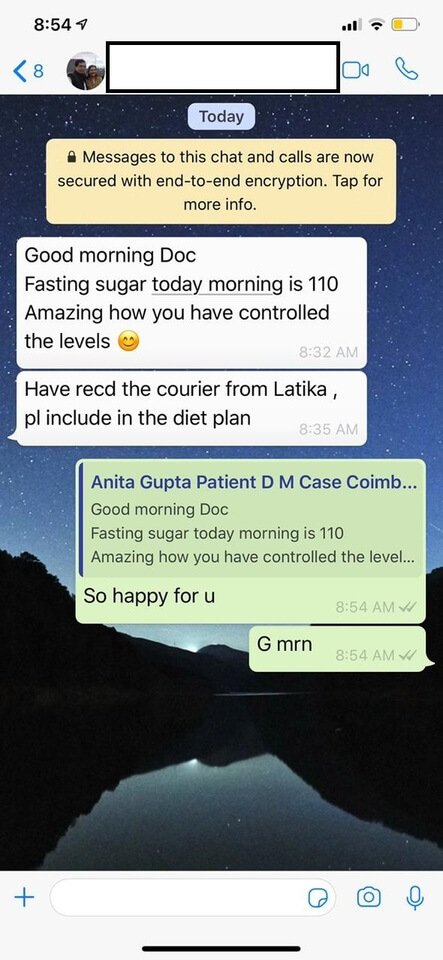Viewport: 443px width, 960px height.
Task: Start a video call
Action: (356, 70)
